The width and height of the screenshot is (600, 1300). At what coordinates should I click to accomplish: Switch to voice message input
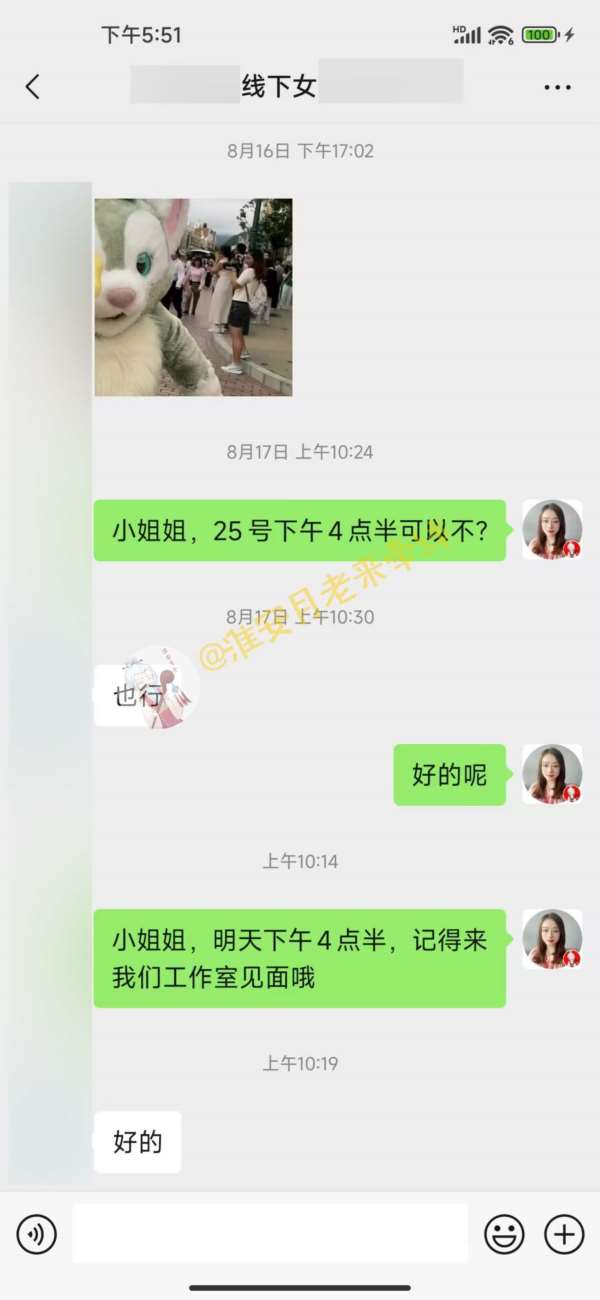(36, 1235)
